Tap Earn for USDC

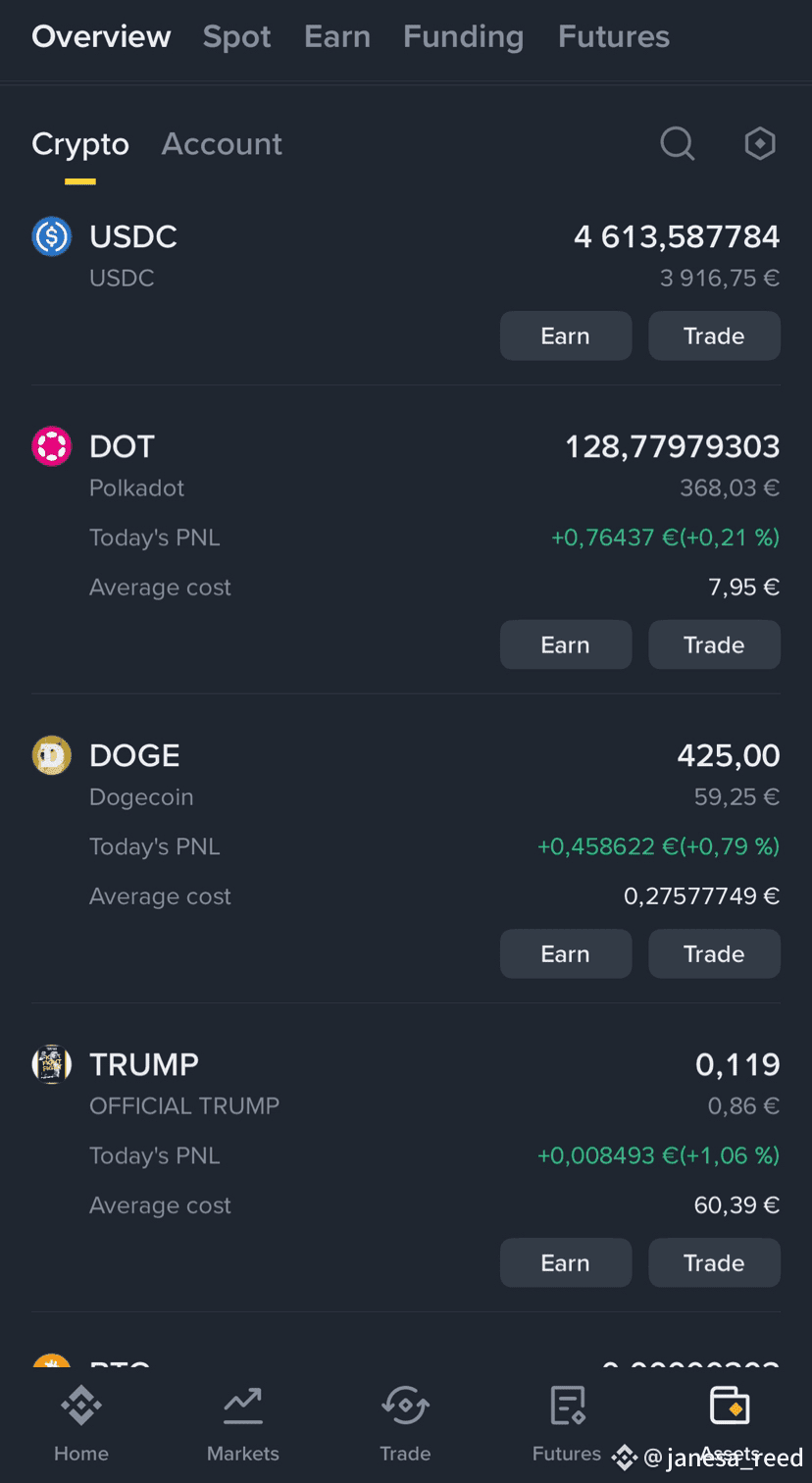tap(566, 335)
